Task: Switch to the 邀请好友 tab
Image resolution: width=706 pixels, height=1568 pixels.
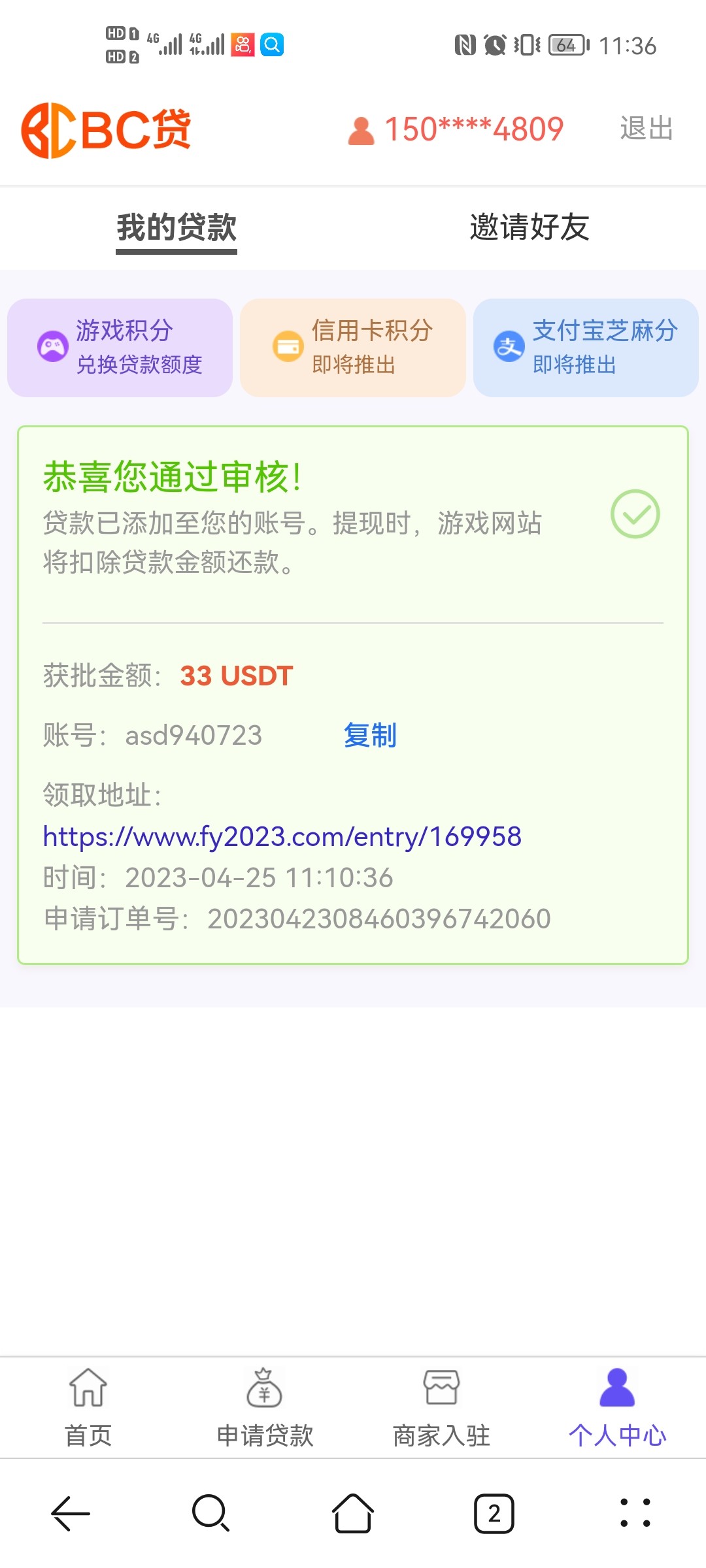Action: tap(528, 227)
